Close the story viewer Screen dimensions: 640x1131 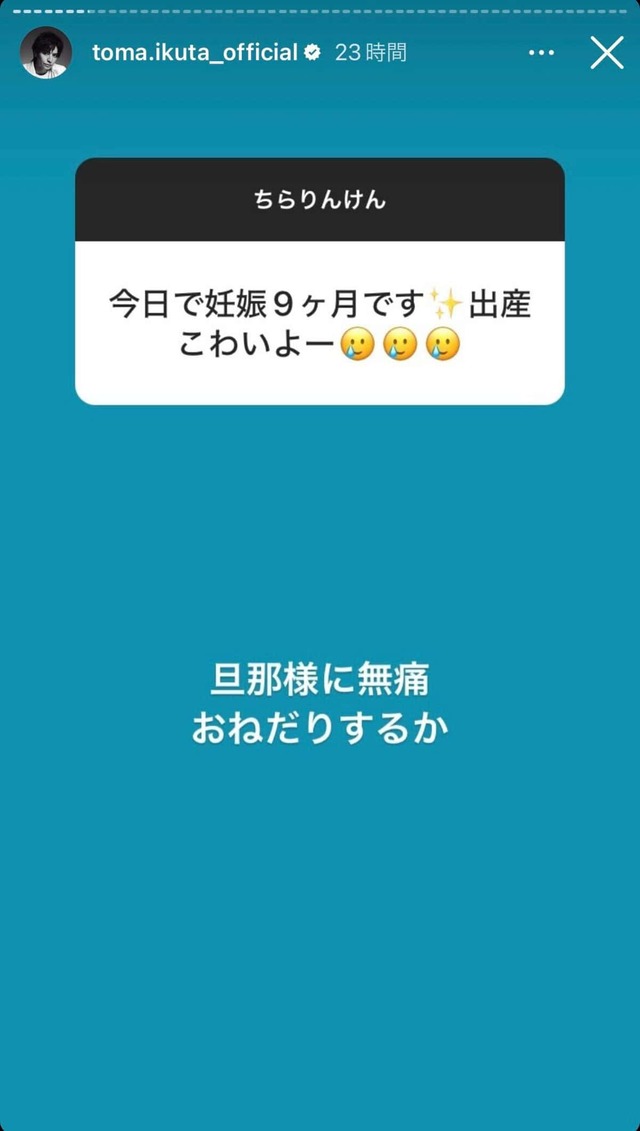pos(606,53)
